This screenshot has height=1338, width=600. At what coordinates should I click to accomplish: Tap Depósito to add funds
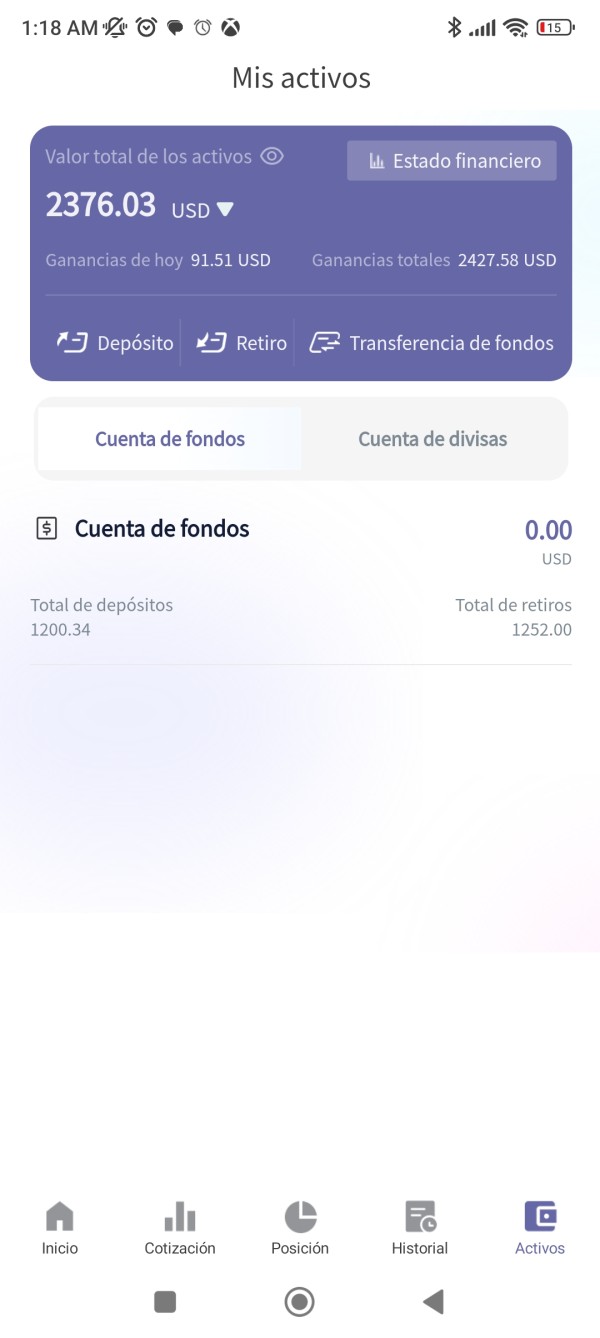tap(115, 343)
